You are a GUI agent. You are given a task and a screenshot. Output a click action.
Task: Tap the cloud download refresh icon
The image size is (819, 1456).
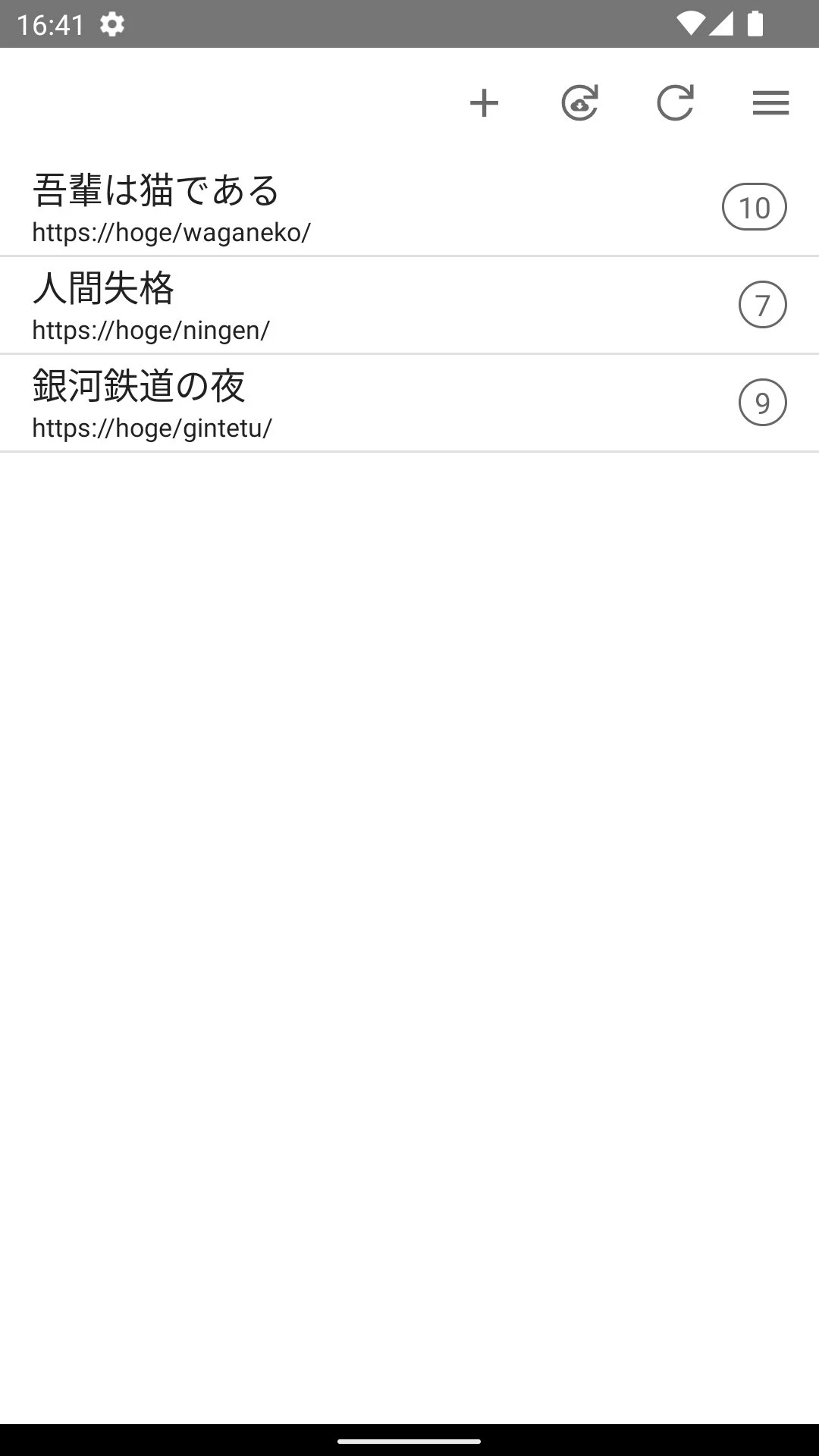pos(580,103)
